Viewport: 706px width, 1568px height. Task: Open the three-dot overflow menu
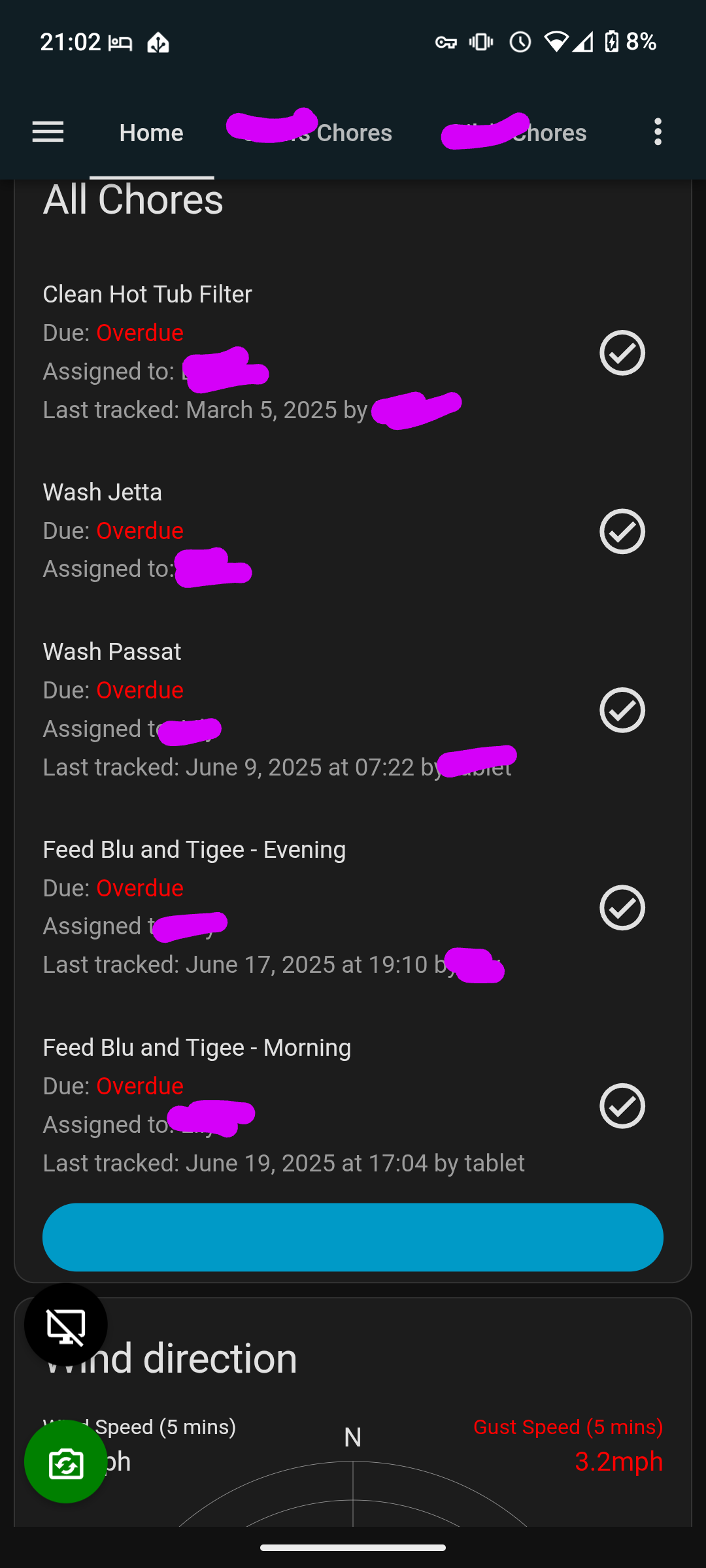pyautogui.click(x=658, y=133)
